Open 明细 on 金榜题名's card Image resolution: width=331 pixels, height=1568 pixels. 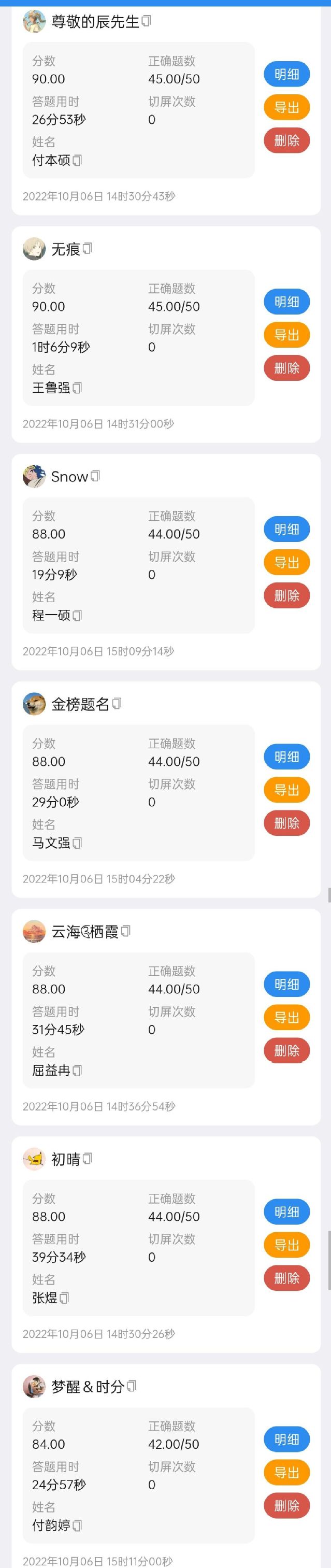click(286, 757)
